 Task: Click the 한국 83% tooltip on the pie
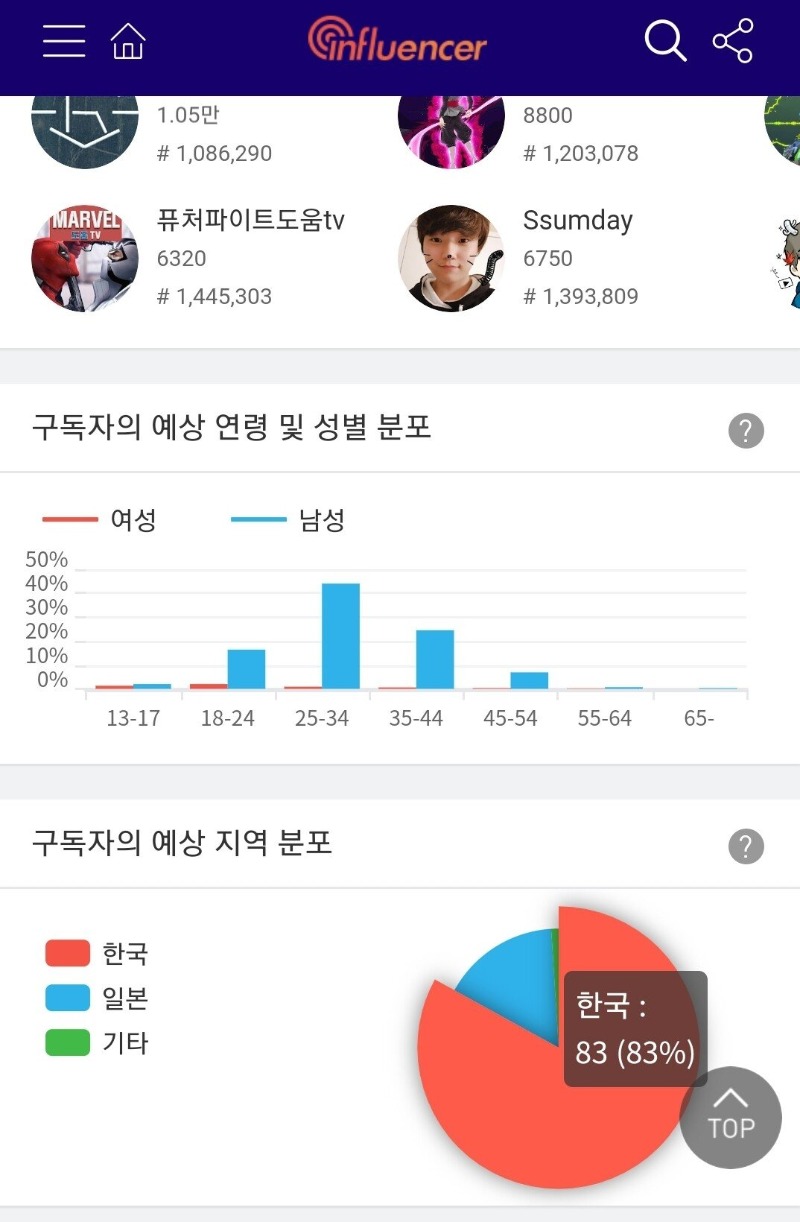(634, 1026)
